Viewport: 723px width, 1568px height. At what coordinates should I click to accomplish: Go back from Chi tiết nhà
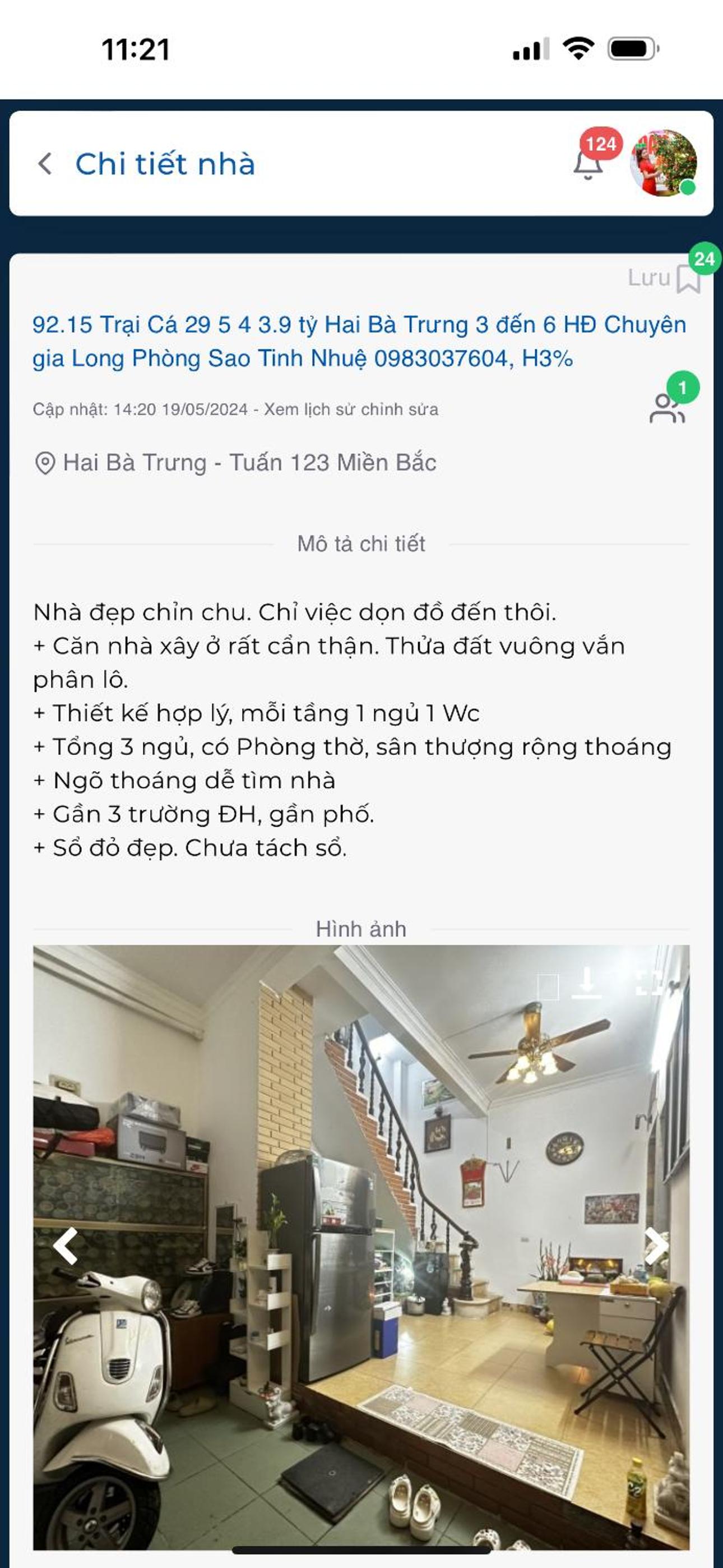click(45, 164)
